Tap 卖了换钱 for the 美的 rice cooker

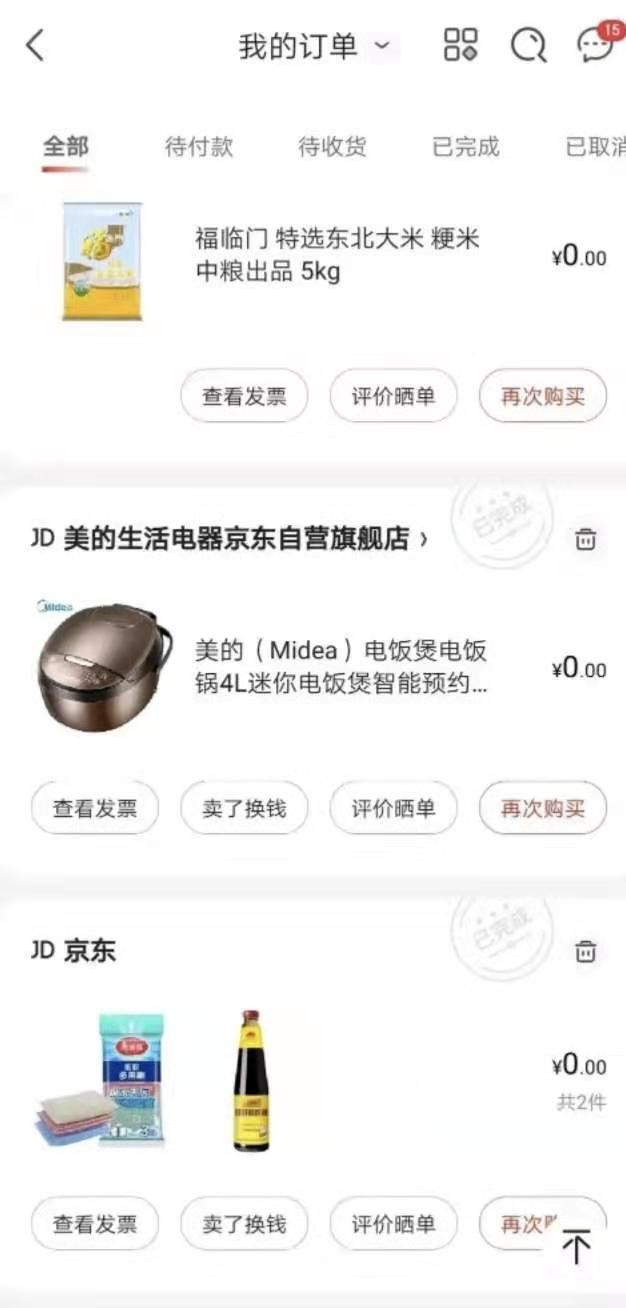click(244, 808)
